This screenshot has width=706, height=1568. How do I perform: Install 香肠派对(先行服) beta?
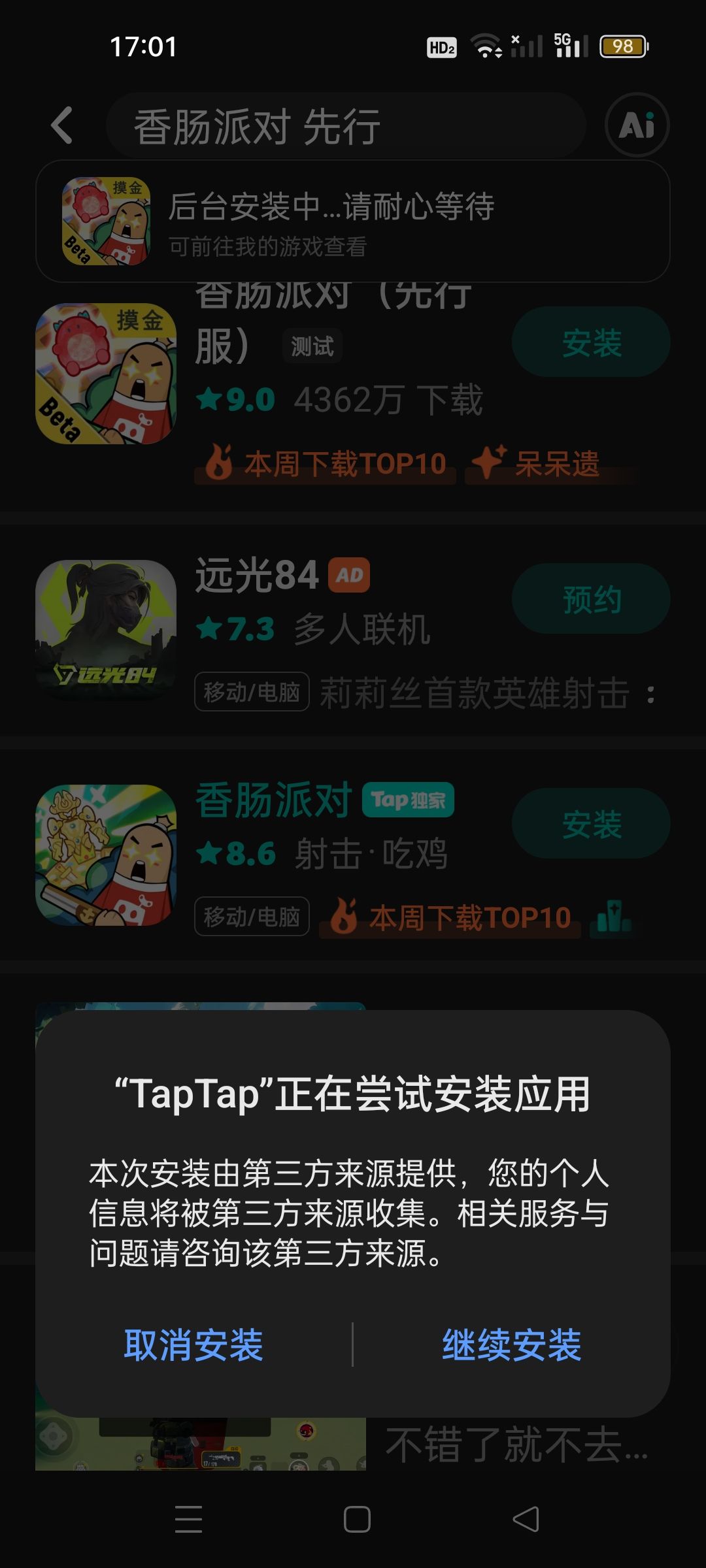(591, 342)
